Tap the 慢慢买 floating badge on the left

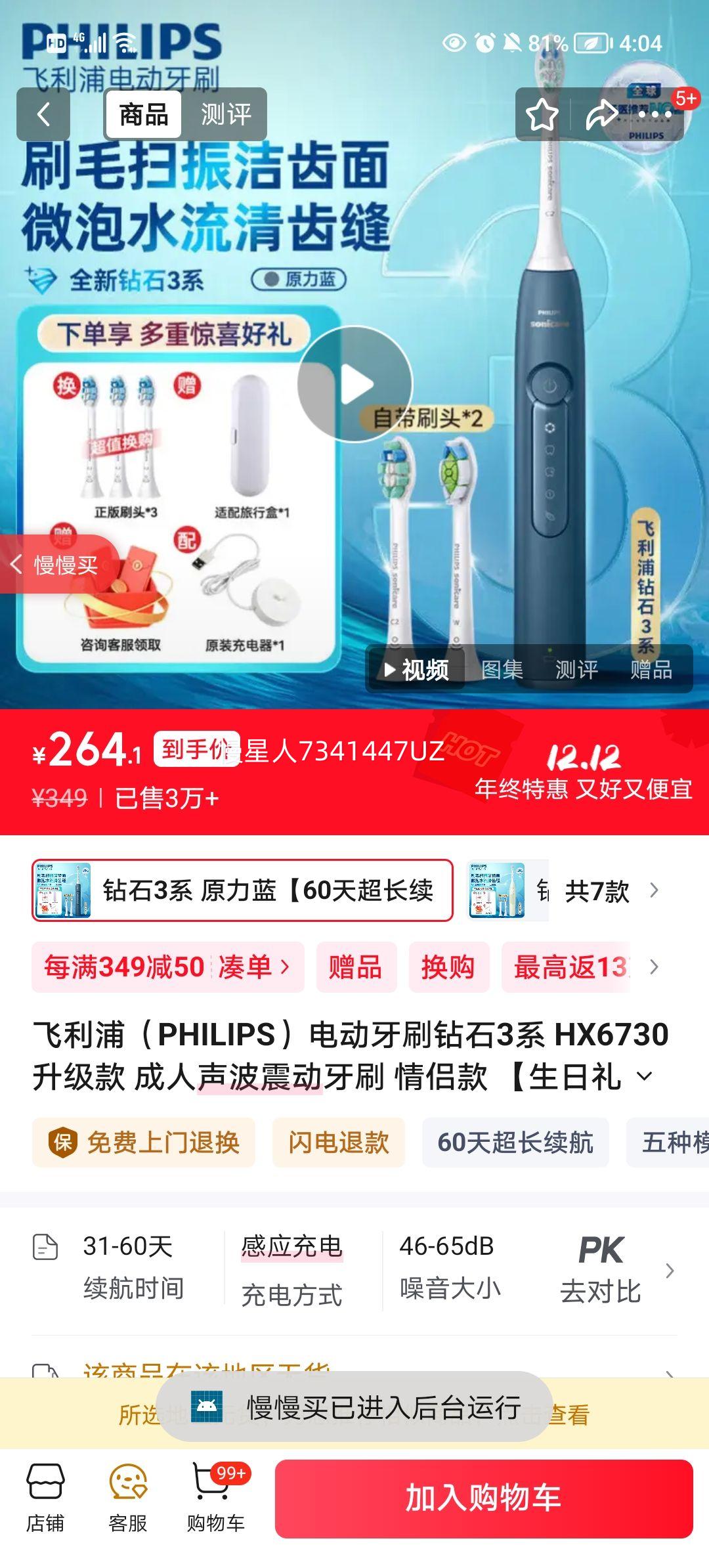tap(56, 563)
